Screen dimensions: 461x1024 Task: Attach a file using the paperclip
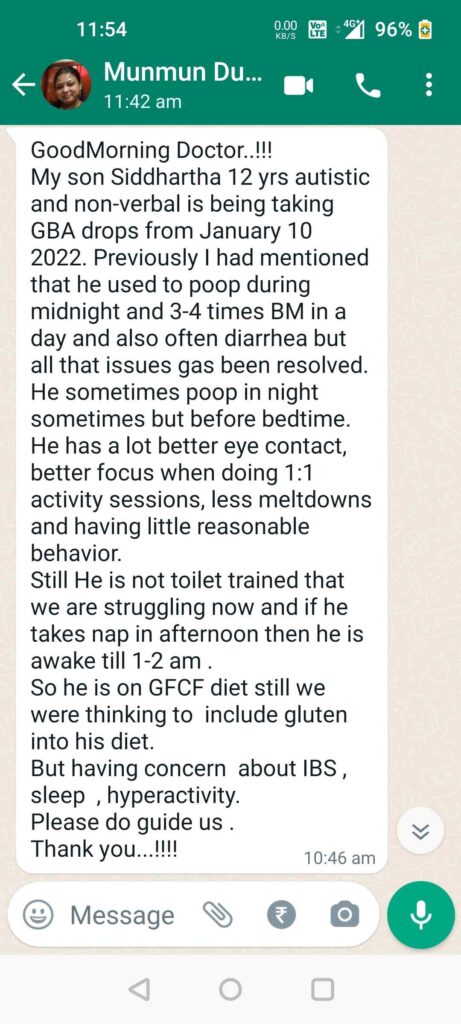pos(218,915)
